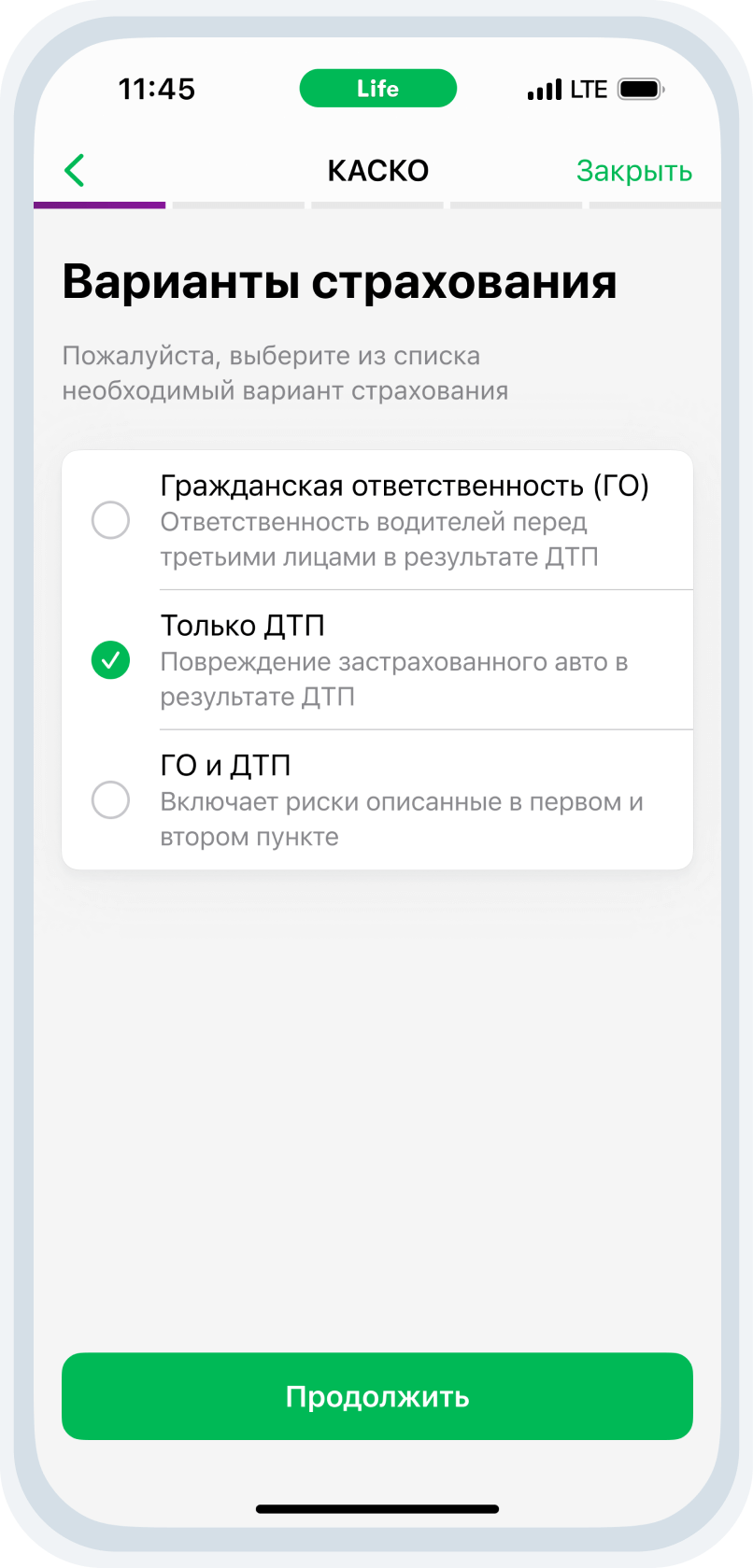Tap the green Life pill at top
The height and width of the screenshot is (1568, 753).
tap(378, 89)
